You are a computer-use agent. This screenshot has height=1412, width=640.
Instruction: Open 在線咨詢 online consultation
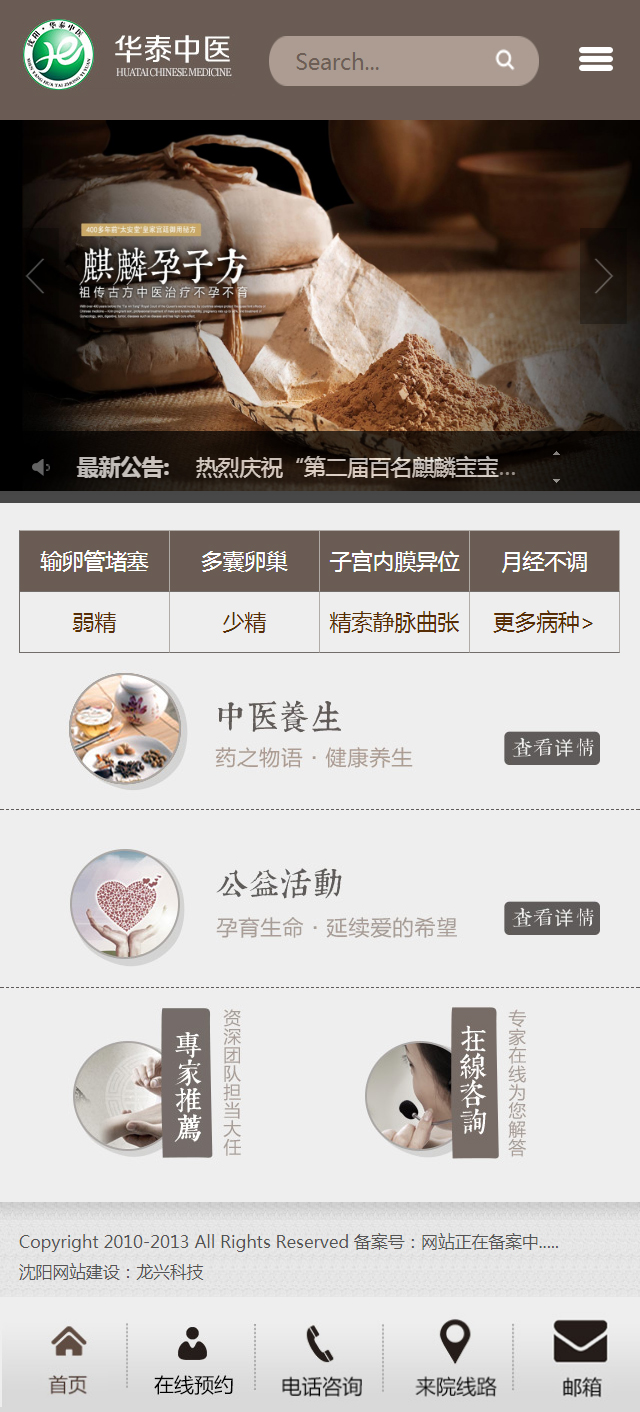(x=474, y=1083)
